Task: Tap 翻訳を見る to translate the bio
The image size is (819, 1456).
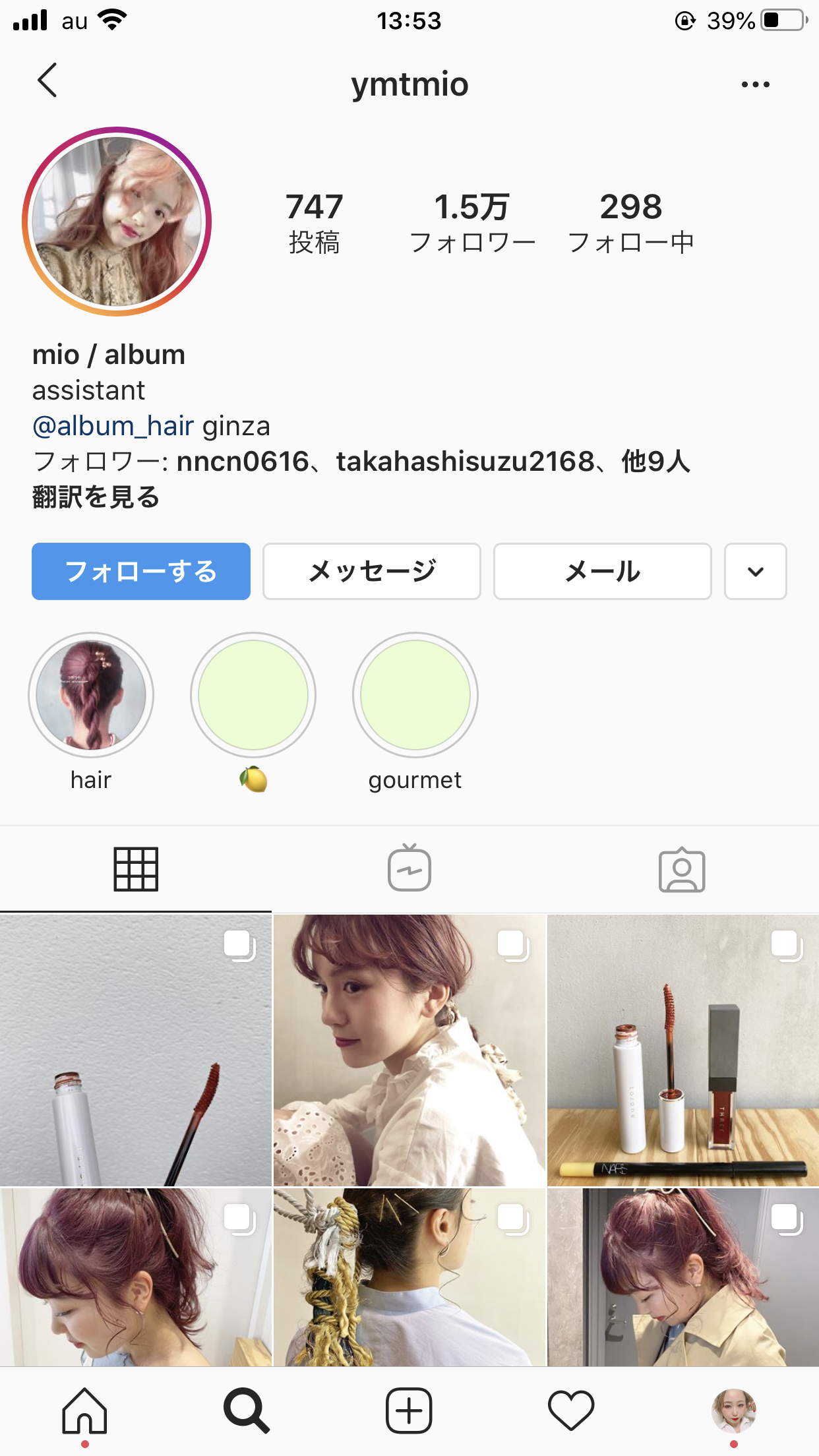Action: click(96, 497)
